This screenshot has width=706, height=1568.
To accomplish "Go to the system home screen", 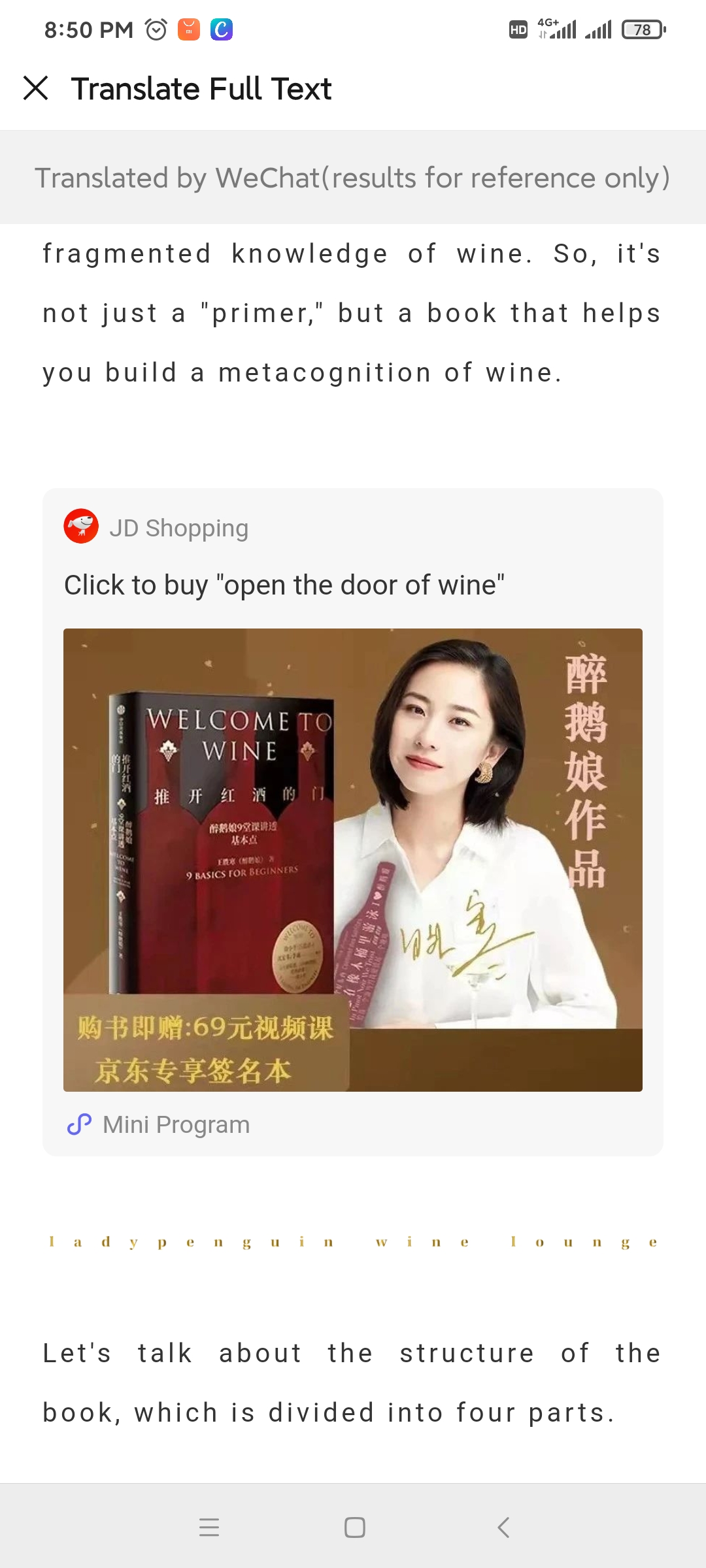I will (354, 1527).
